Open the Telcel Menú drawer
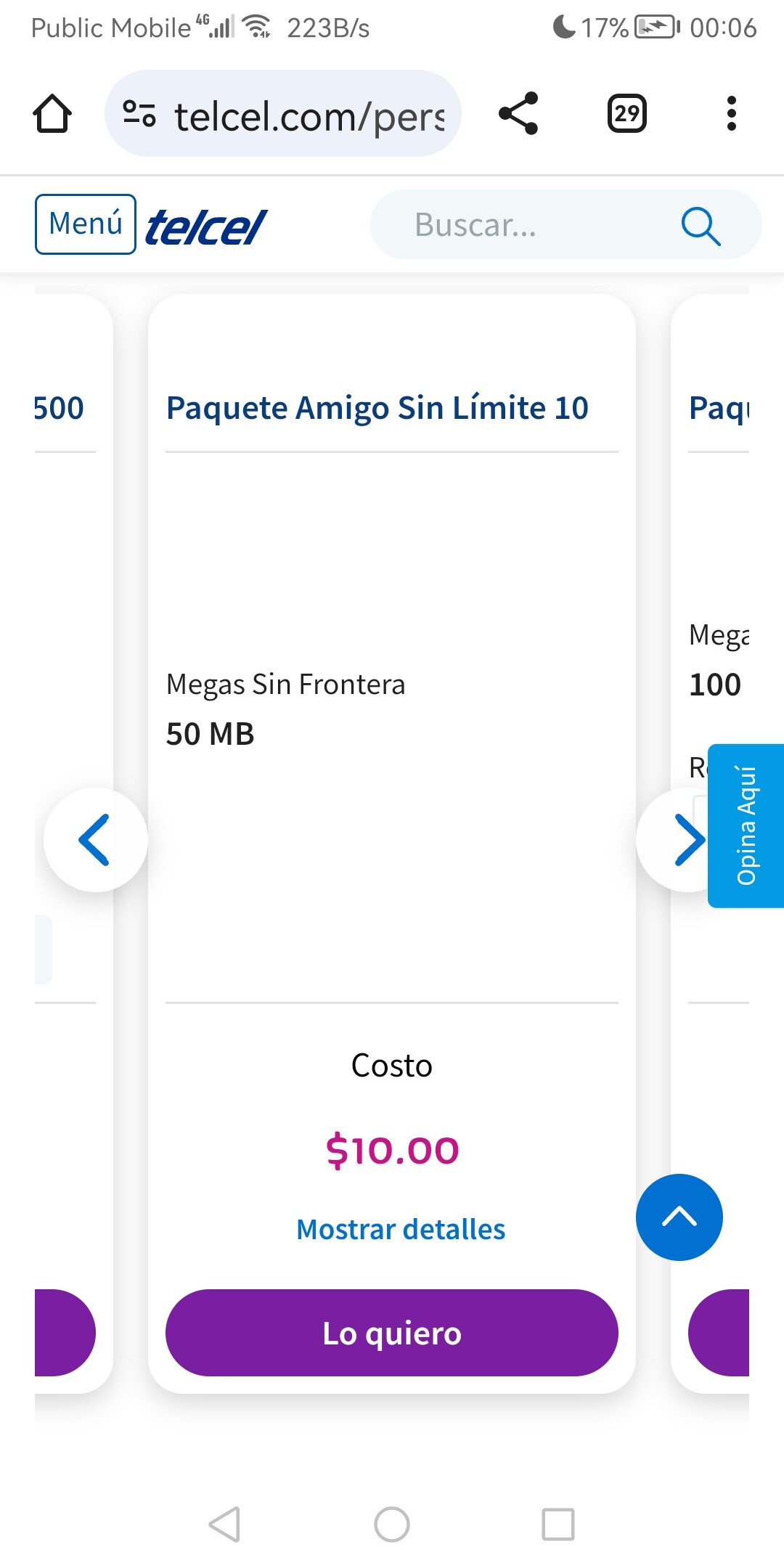Screen dimensions: 784x1568 pos(86,224)
